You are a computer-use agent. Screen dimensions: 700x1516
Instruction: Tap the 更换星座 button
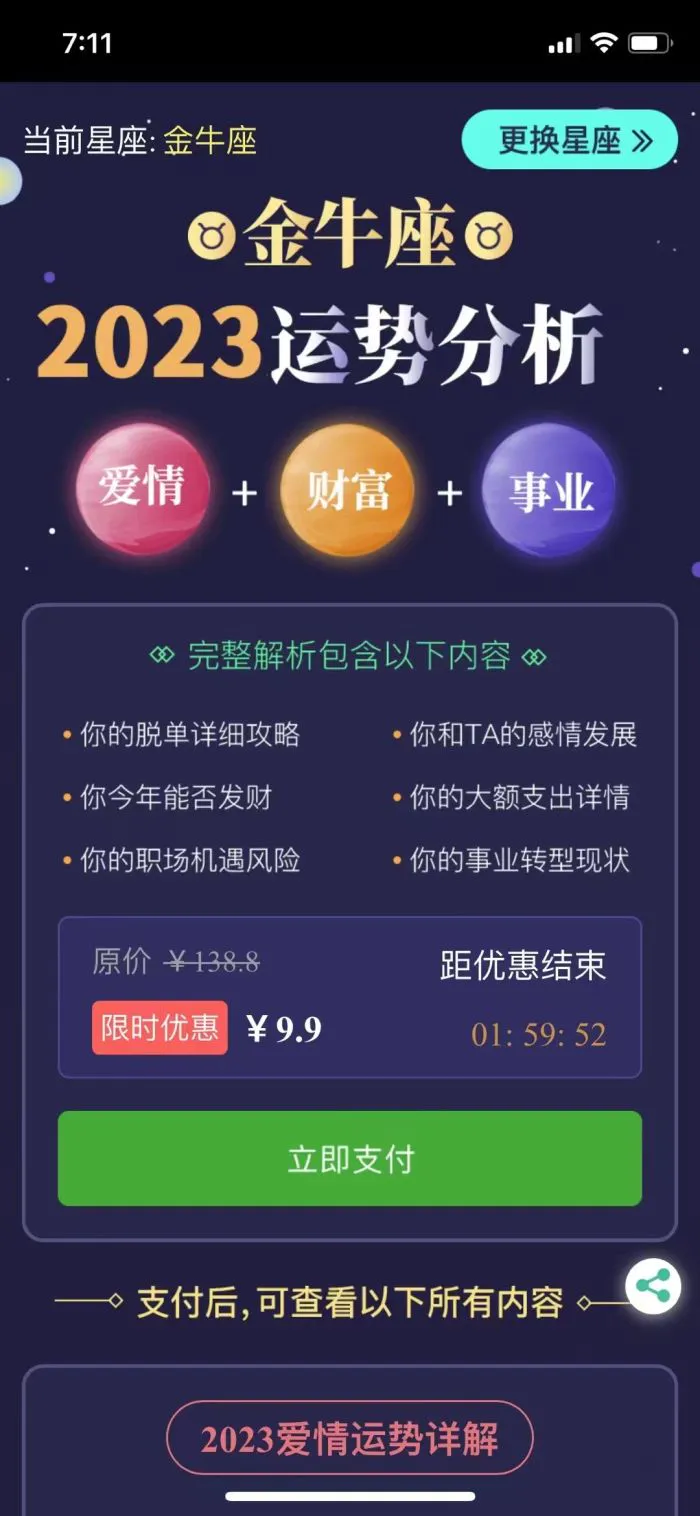(x=570, y=140)
